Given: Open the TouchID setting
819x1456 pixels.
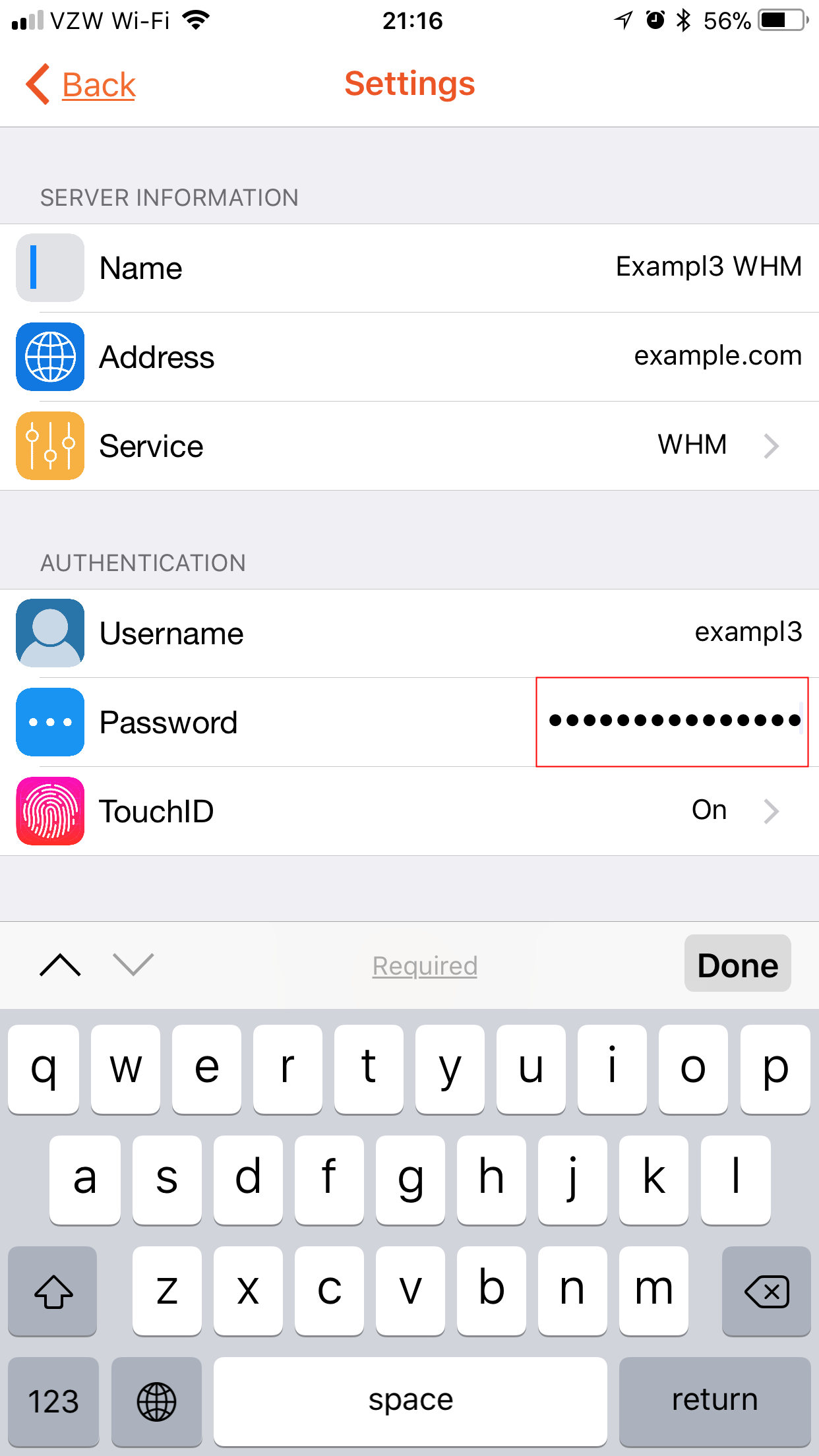Looking at the screenshot, I should [409, 811].
